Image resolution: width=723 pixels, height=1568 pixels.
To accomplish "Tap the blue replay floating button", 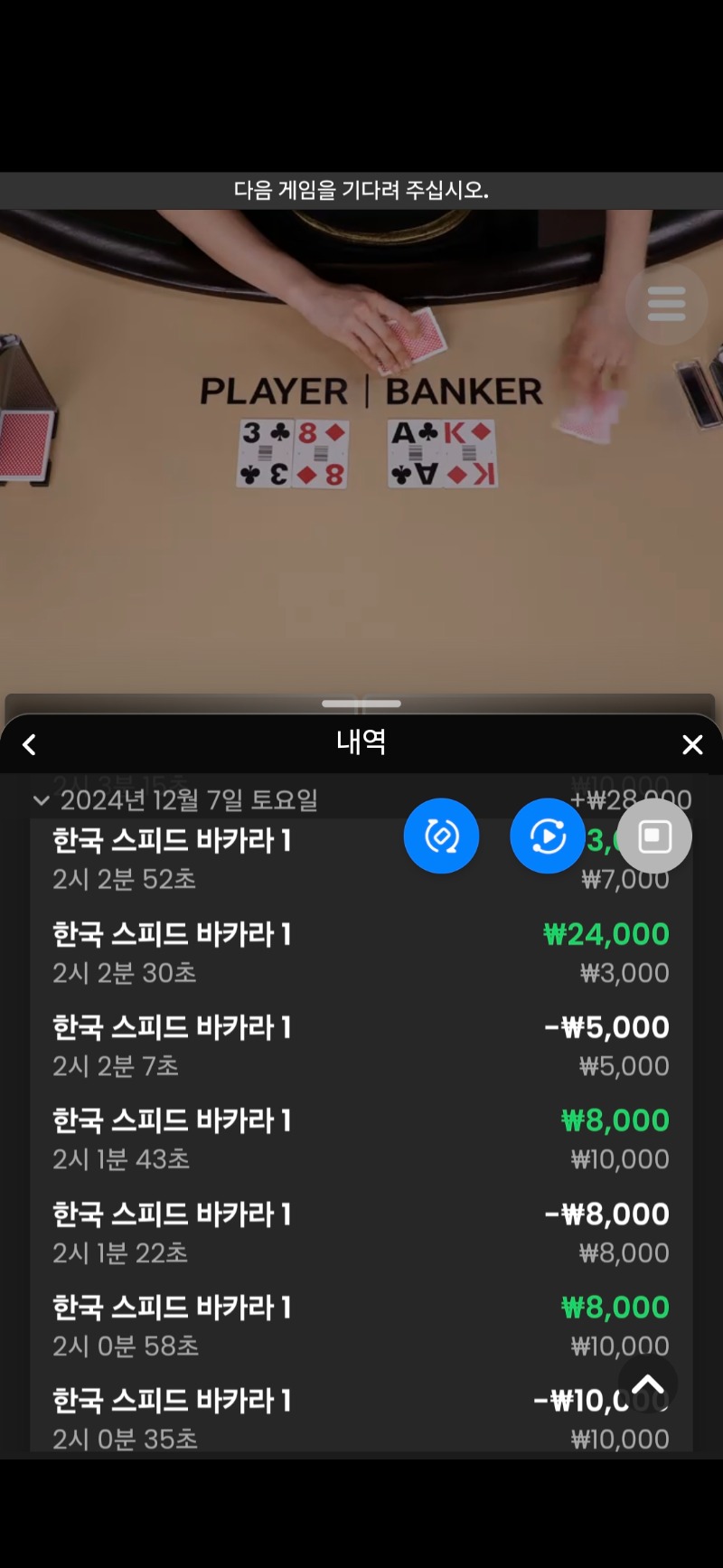I will [548, 836].
